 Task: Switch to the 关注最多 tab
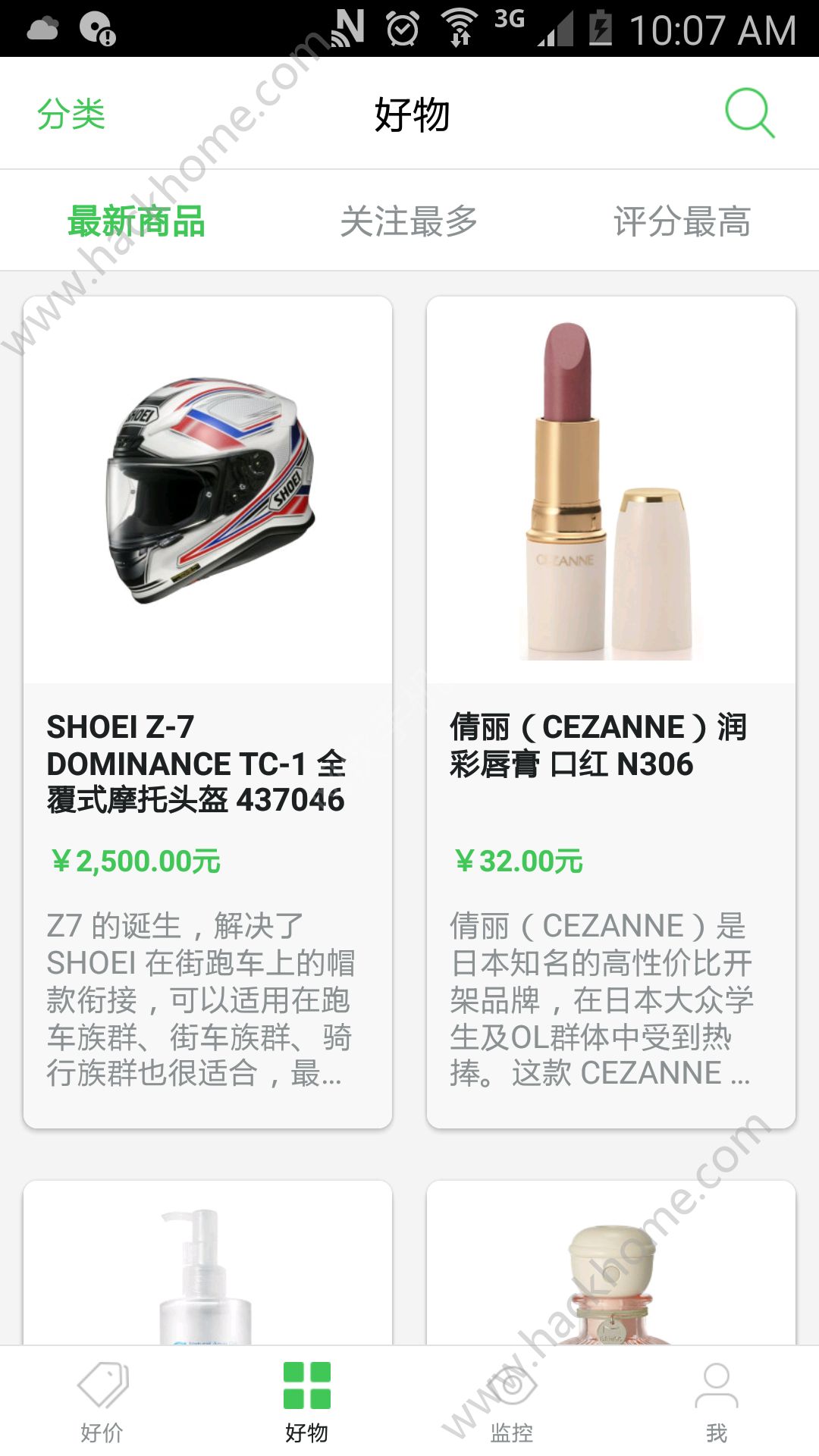(409, 221)
